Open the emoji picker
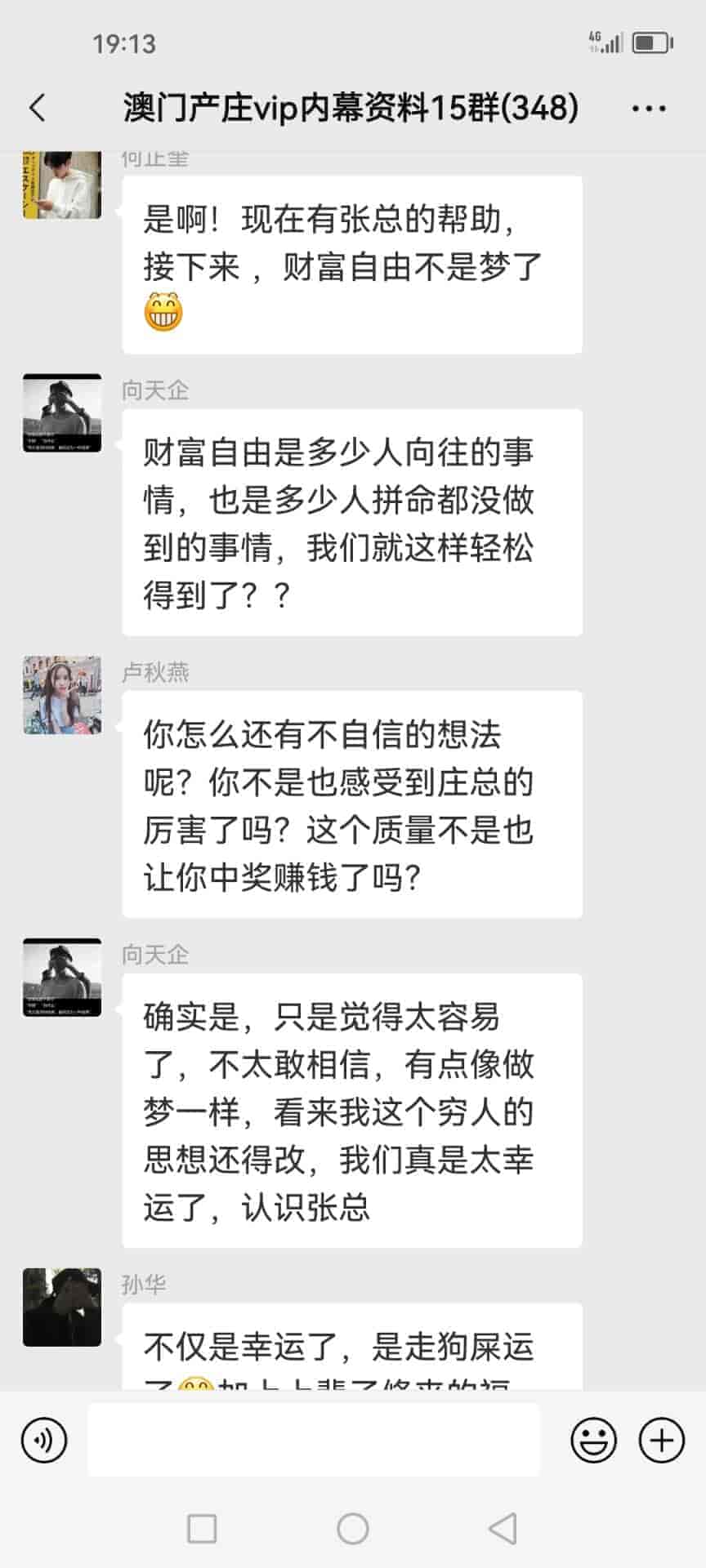This screenshot has width=706, height=1568. (593, 1440)
